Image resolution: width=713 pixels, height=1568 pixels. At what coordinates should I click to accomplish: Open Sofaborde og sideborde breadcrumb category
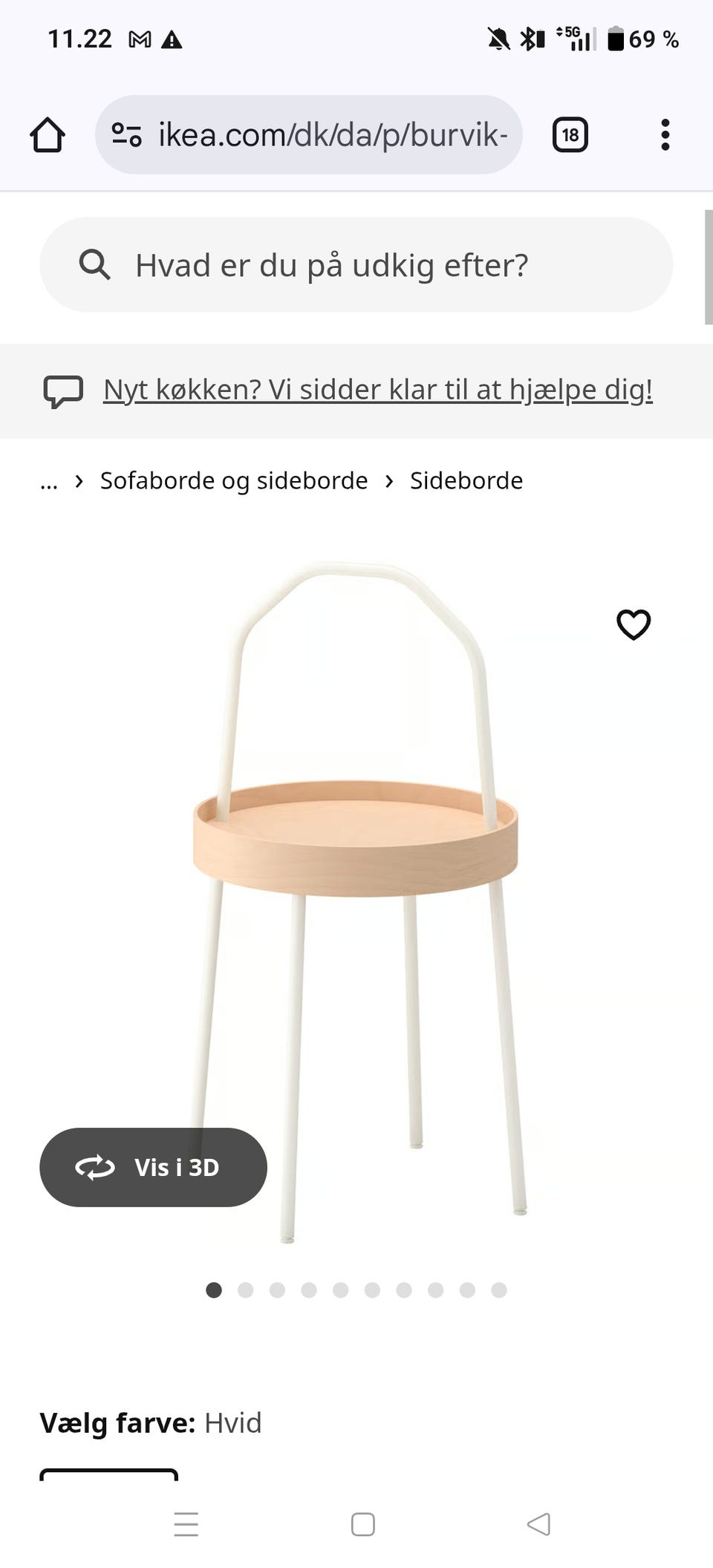pos(234,480)
